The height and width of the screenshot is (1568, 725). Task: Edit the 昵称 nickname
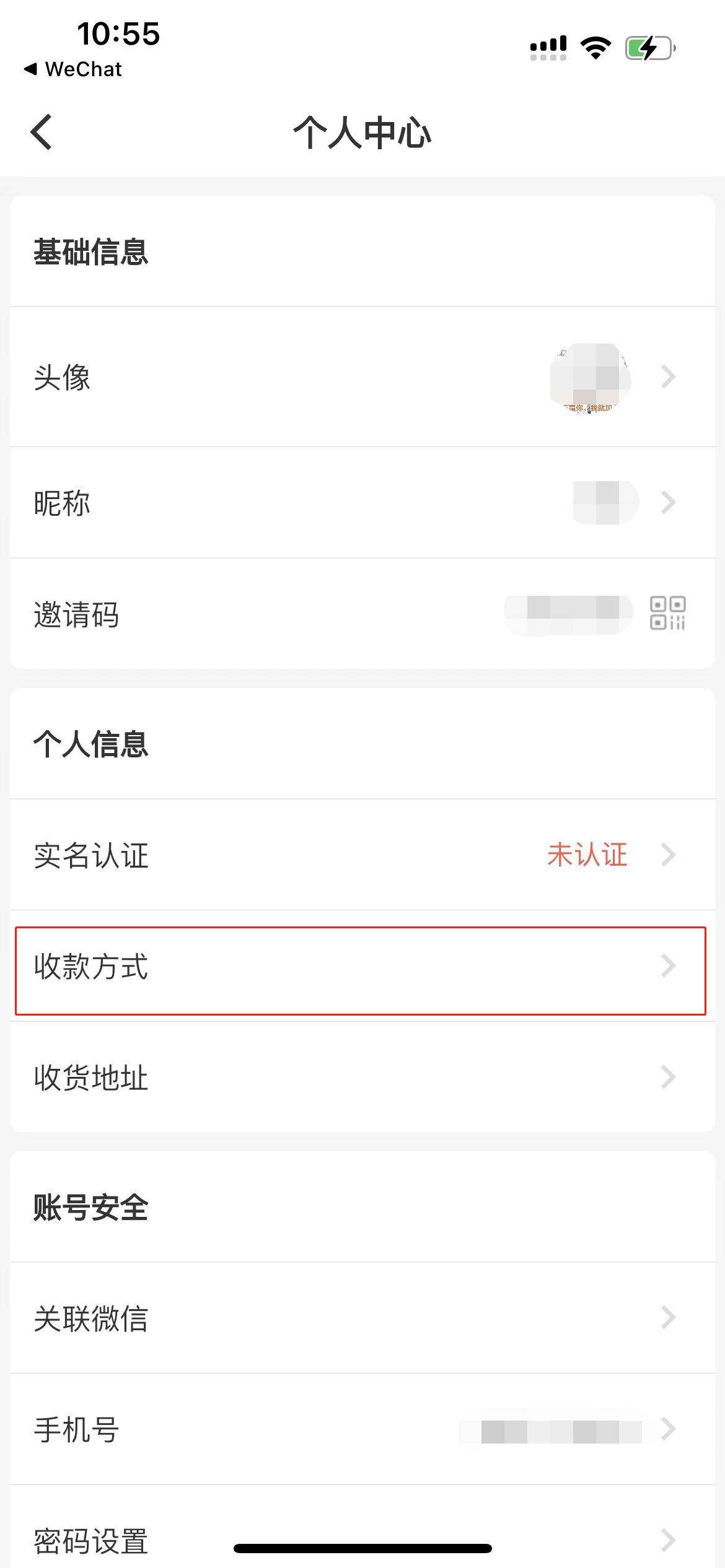362,502
